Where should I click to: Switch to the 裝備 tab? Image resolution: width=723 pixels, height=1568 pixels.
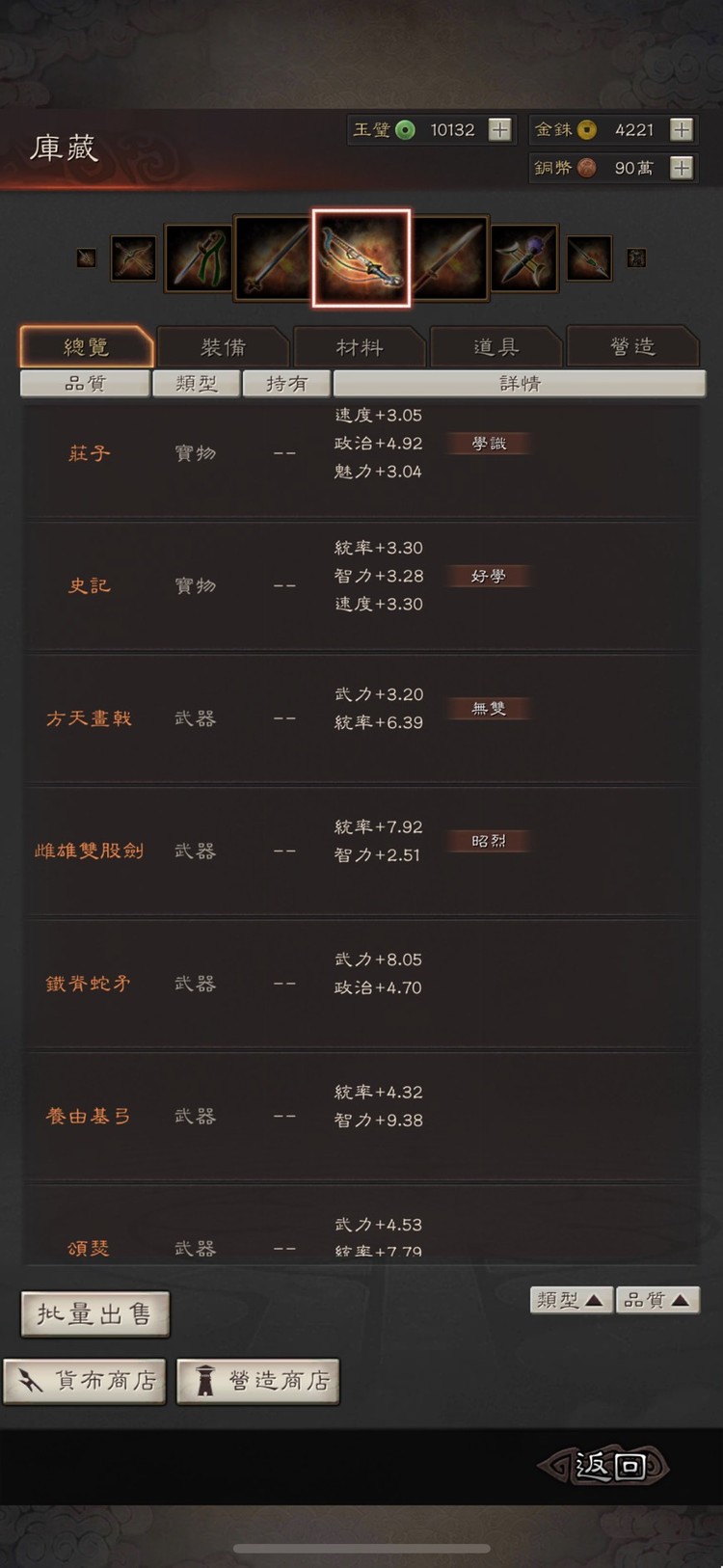click(224, 346)
